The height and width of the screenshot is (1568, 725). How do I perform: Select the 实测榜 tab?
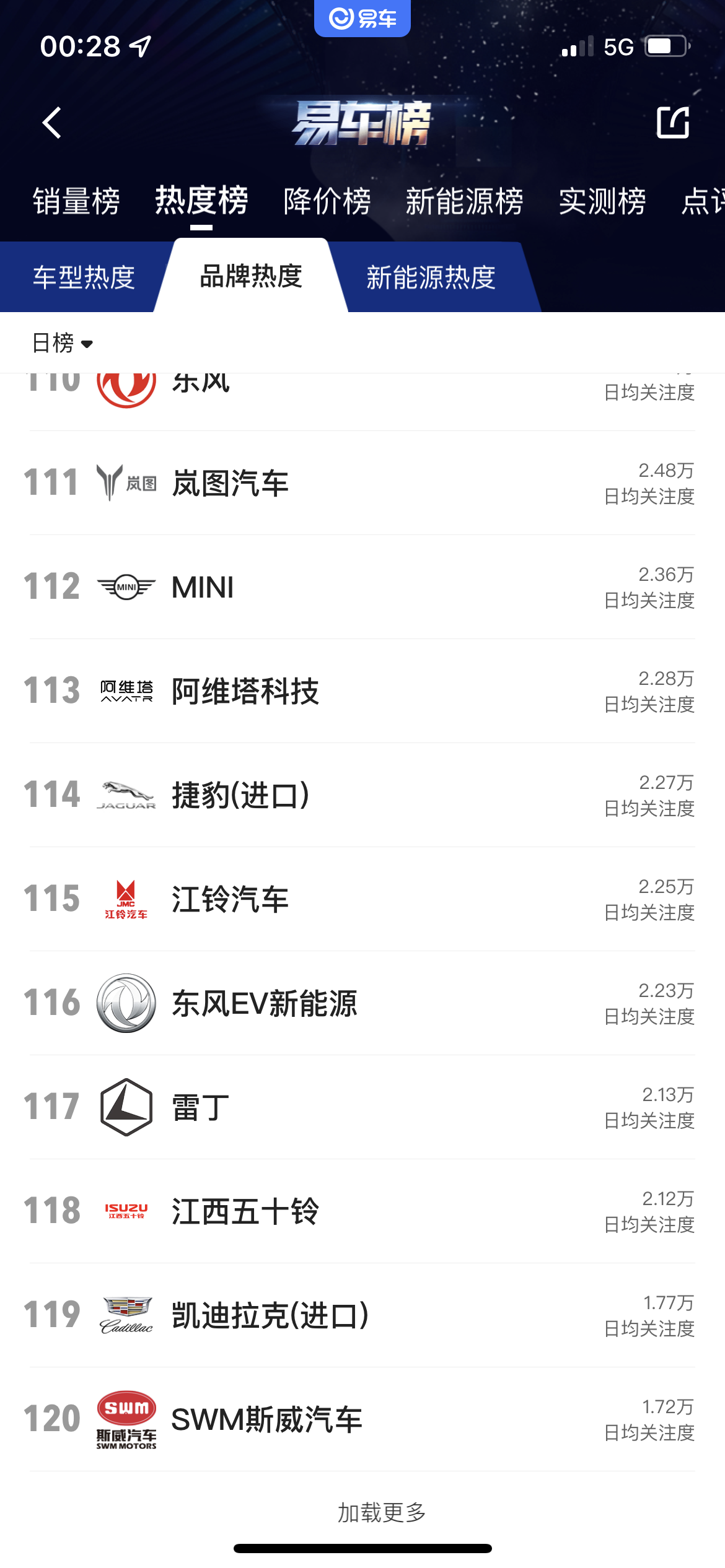click(x=602, y=202)
